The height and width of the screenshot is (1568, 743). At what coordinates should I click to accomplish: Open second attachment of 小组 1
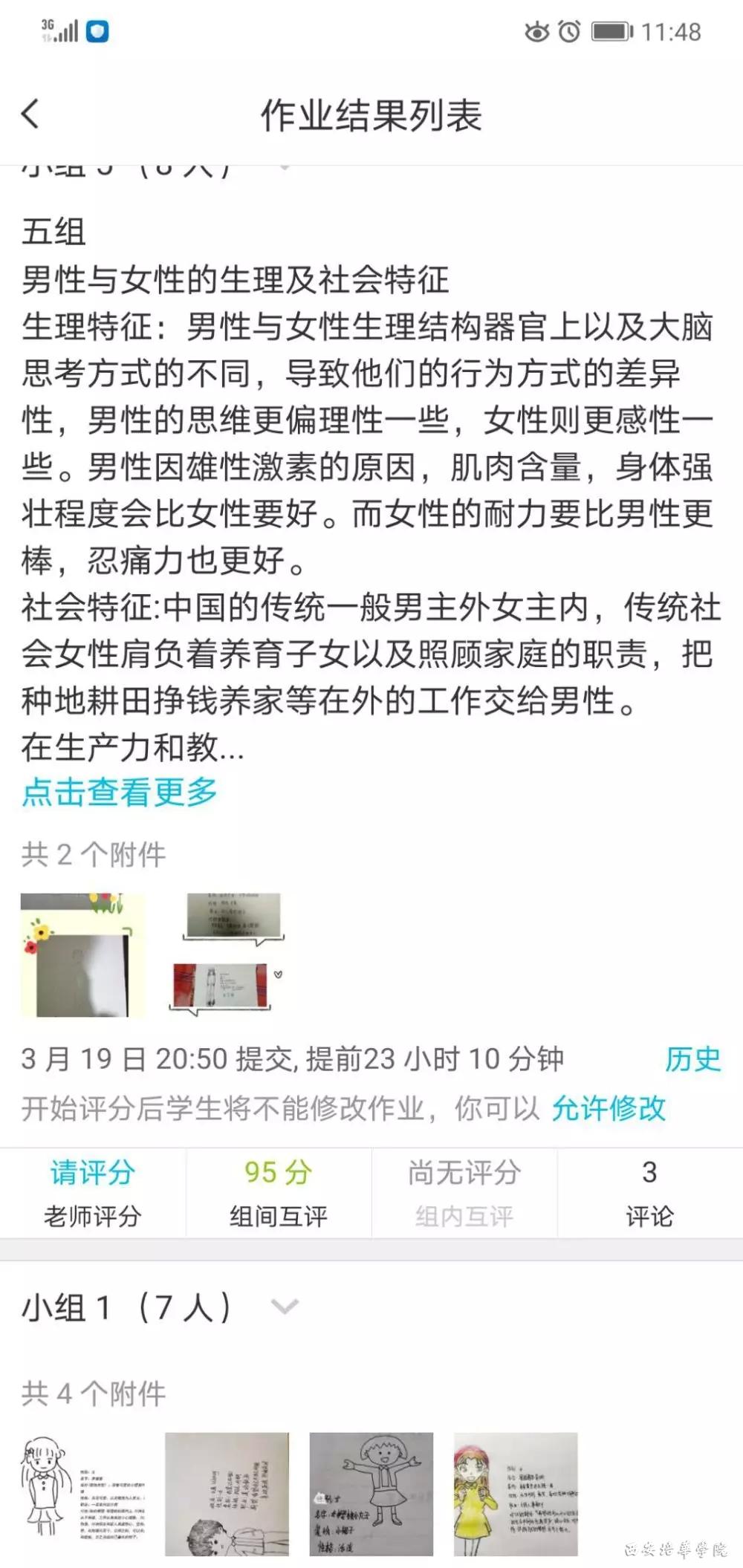point(227,1494)
